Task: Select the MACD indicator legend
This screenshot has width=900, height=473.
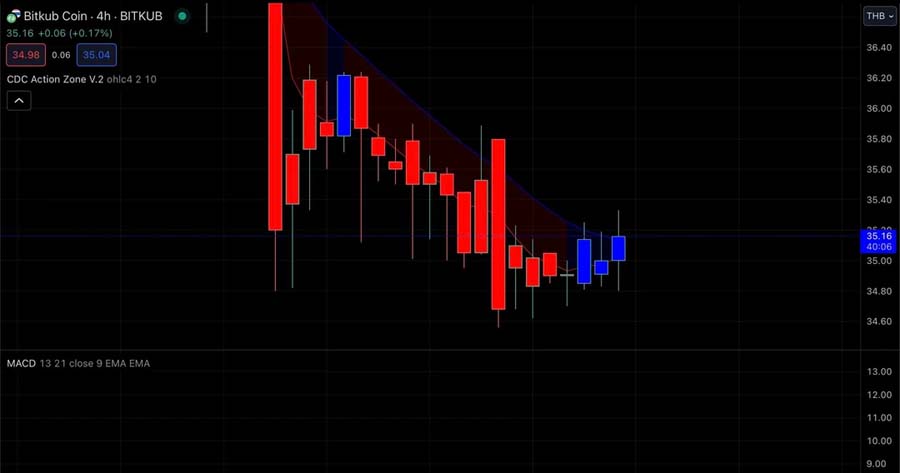Action: [x=20, y=363]
